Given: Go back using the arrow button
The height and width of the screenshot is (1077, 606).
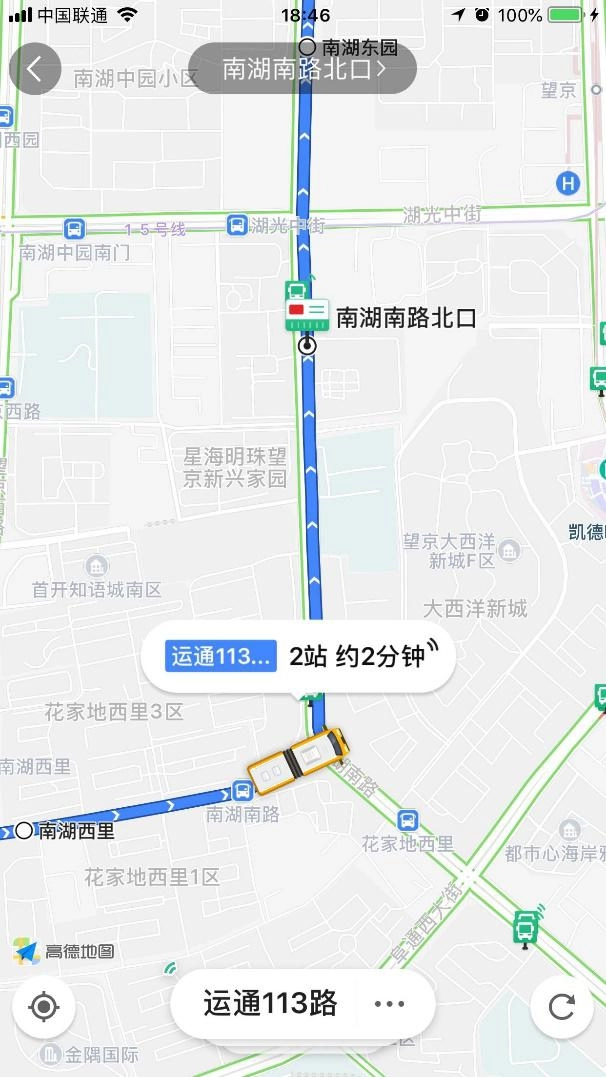Looking at the screenshot, I should (35, 69).
